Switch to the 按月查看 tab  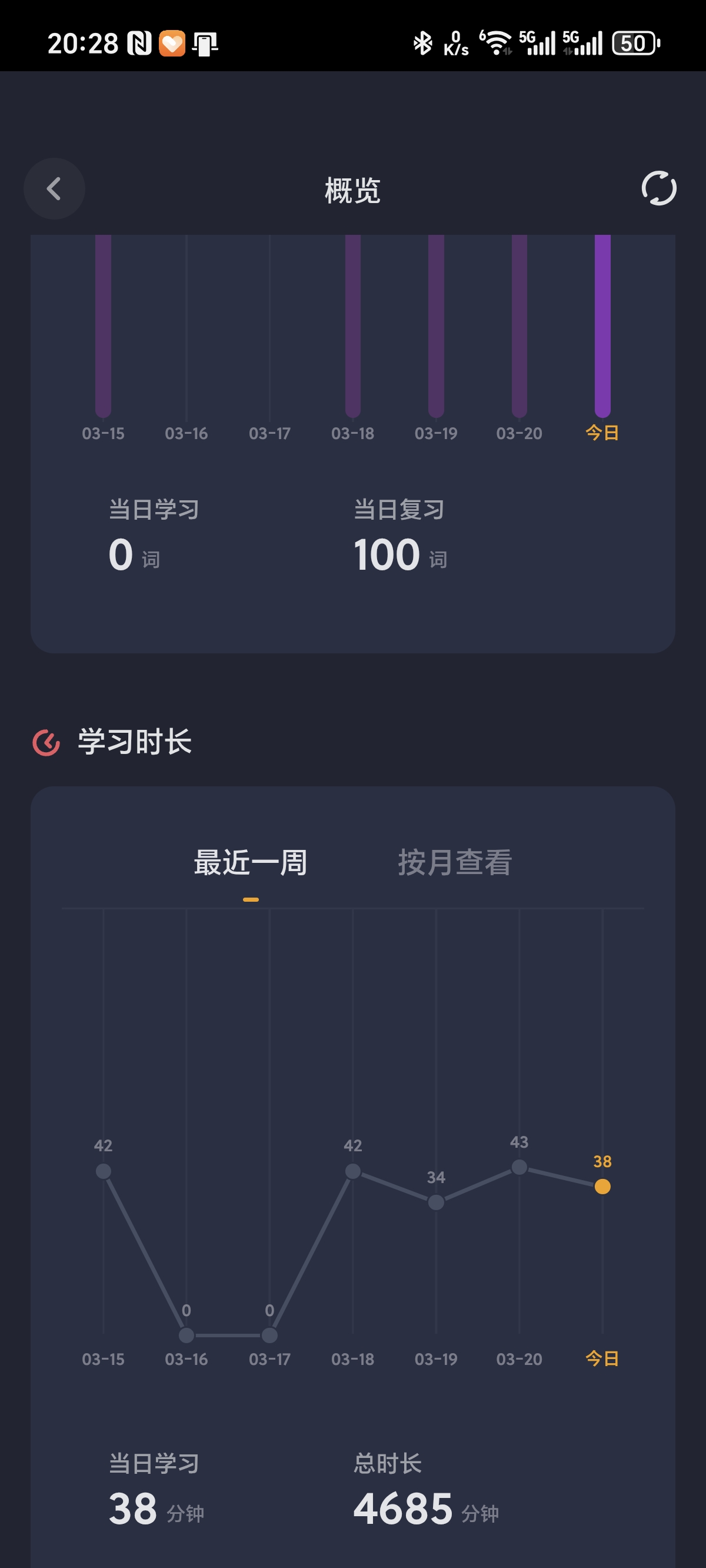point(455,862)
